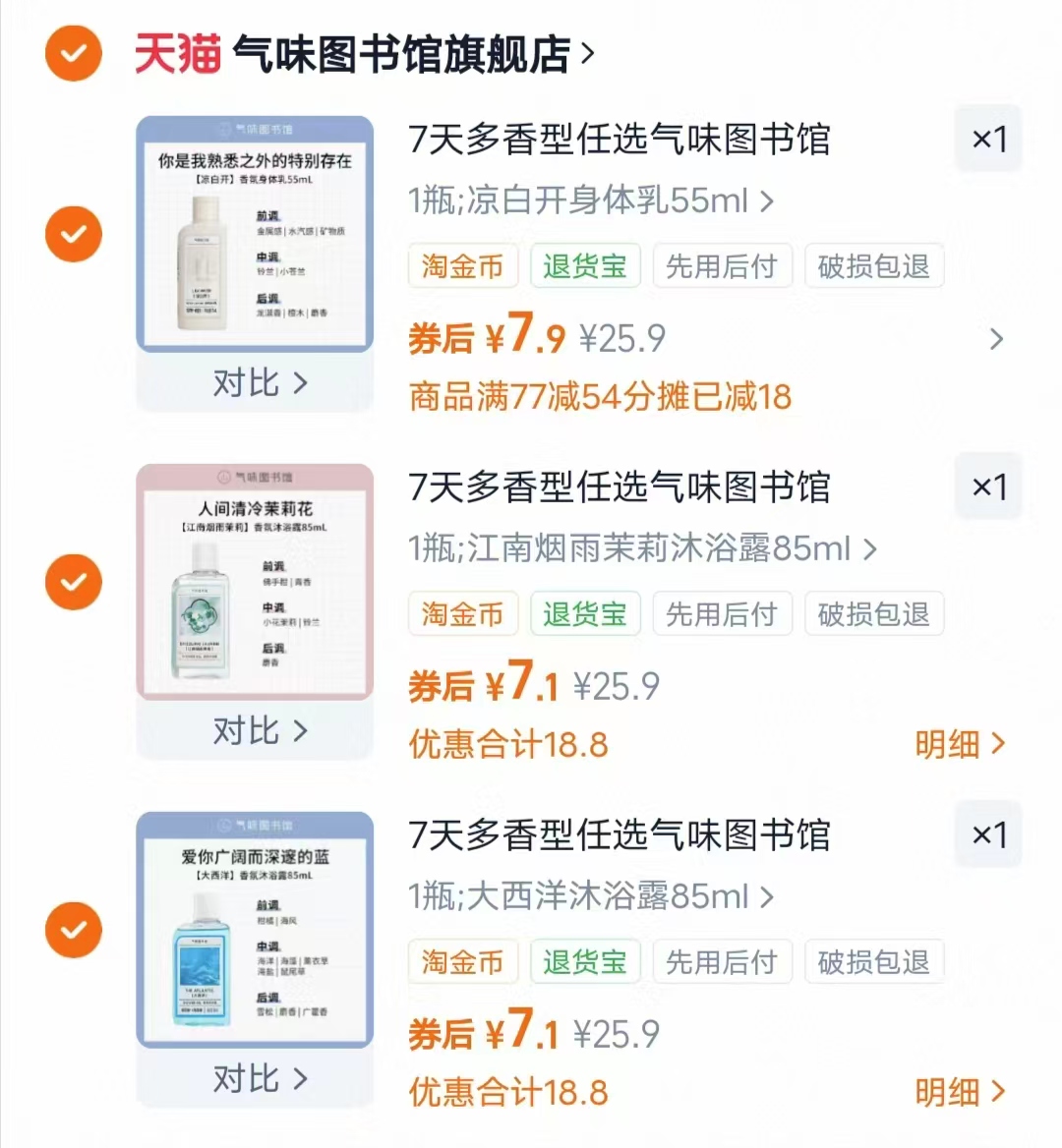Uncheck the 大西洋沐浴露 item selection

(73, 930)
